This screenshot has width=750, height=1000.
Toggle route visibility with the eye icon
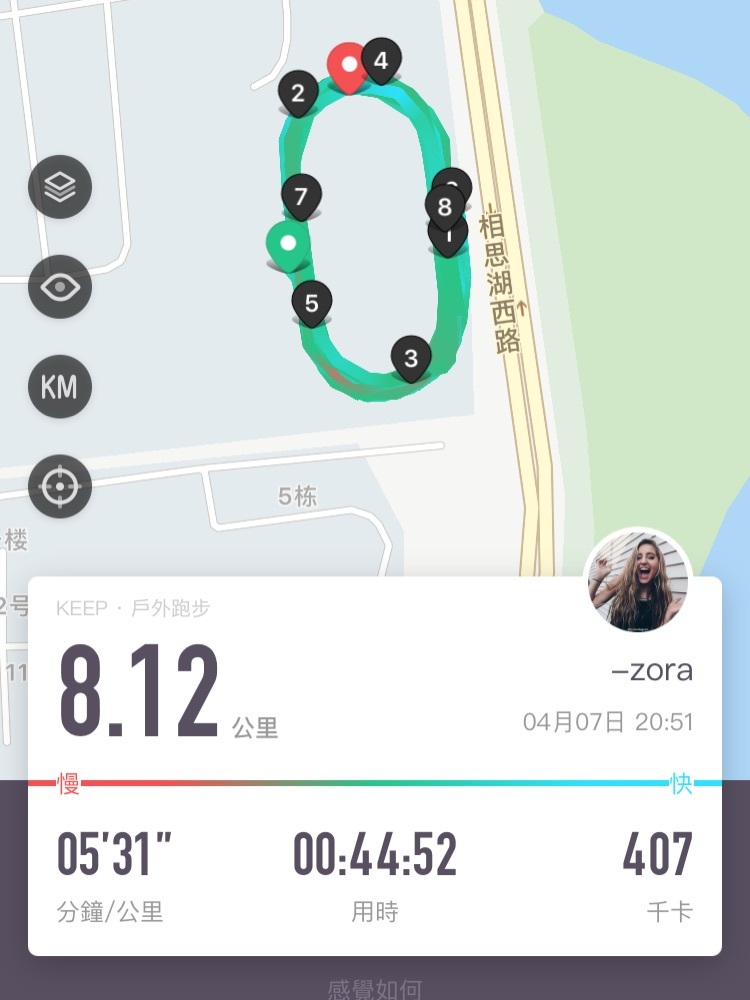coord(60,287)
